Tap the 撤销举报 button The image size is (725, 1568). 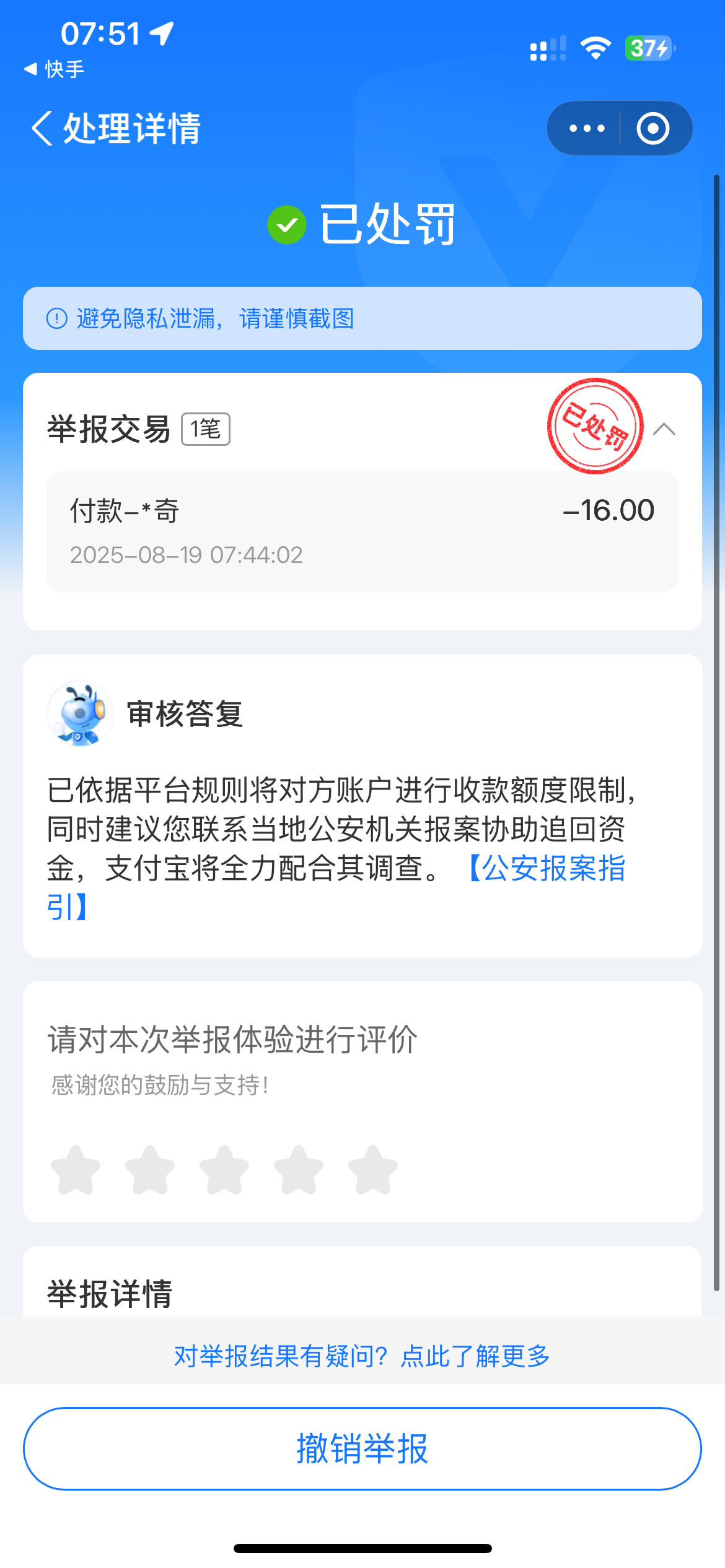pyautogui.click(x=362, y=1448)
